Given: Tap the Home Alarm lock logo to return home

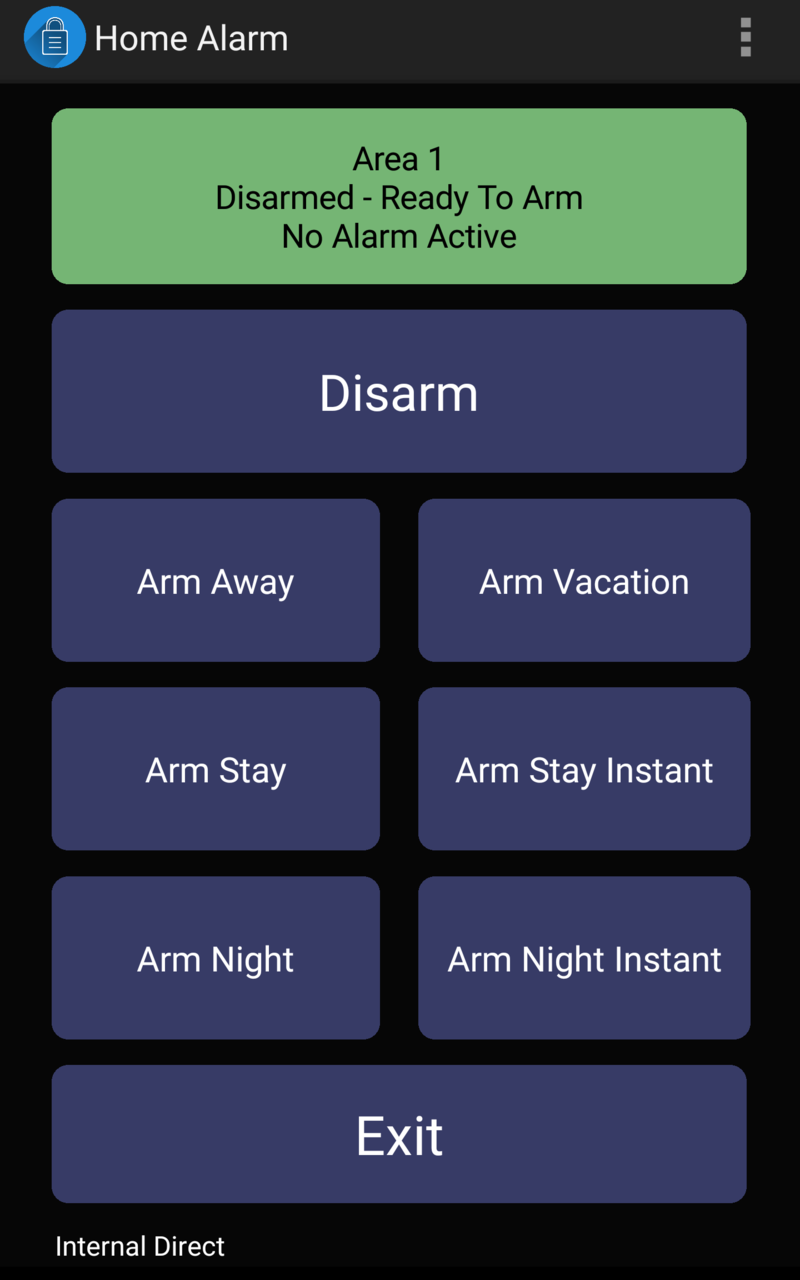Looking at the screenshot, I should point(55,37).
